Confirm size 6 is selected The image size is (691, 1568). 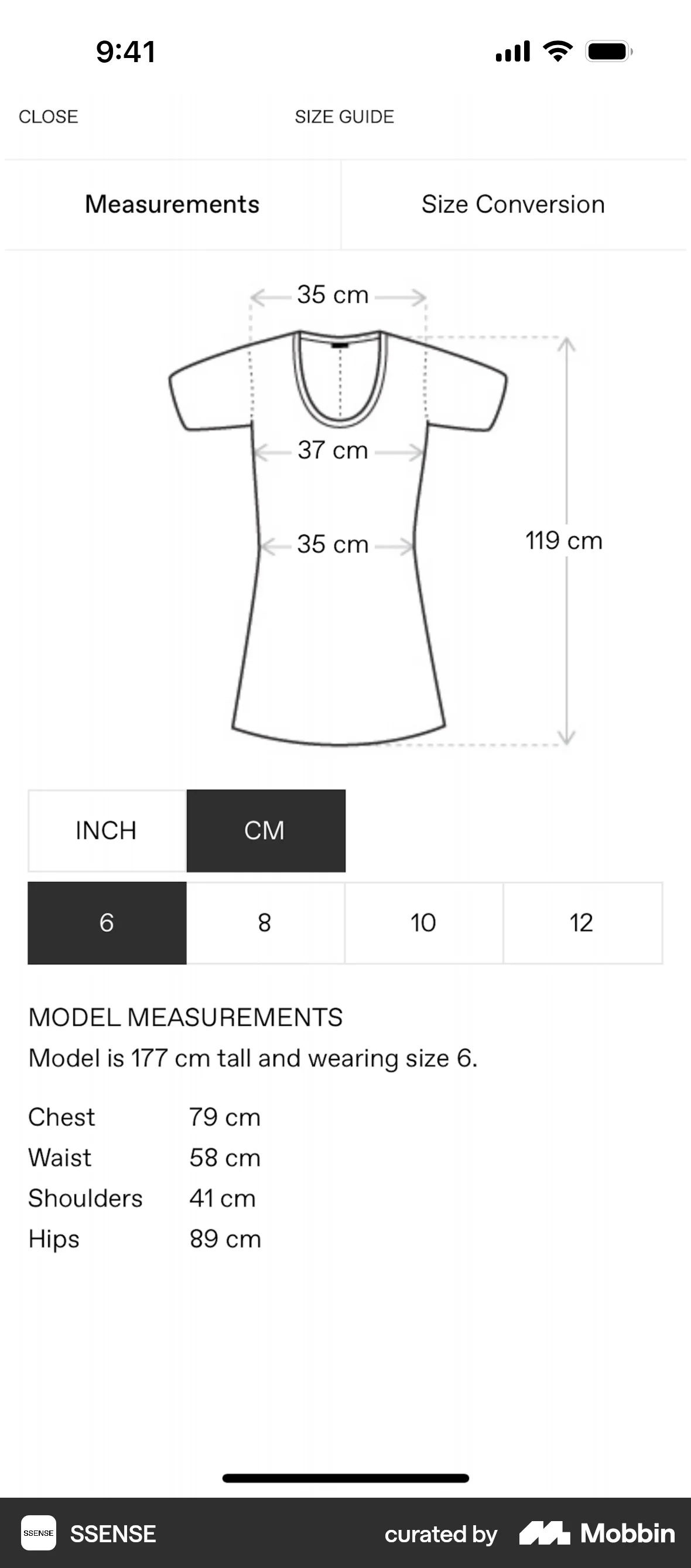(x=106, y=922)
